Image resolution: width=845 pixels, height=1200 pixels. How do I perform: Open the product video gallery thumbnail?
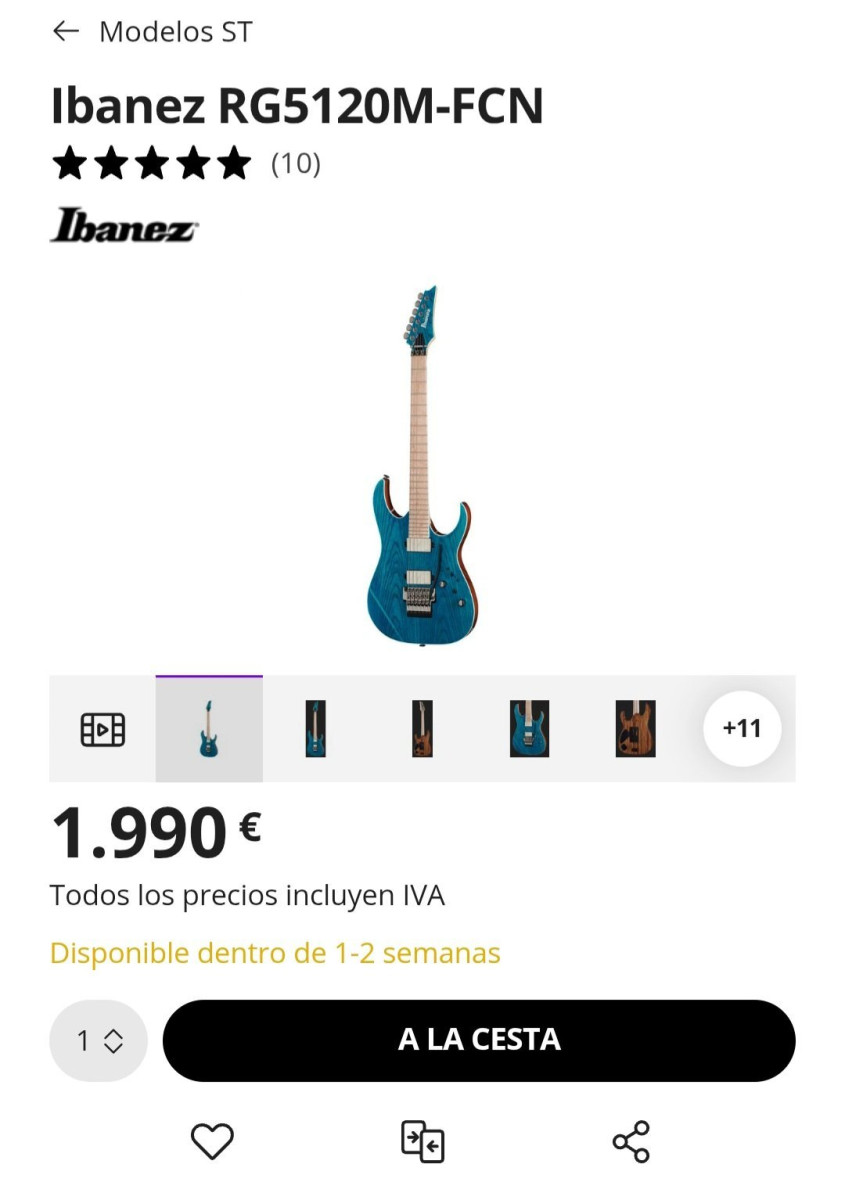coord(102,729)
